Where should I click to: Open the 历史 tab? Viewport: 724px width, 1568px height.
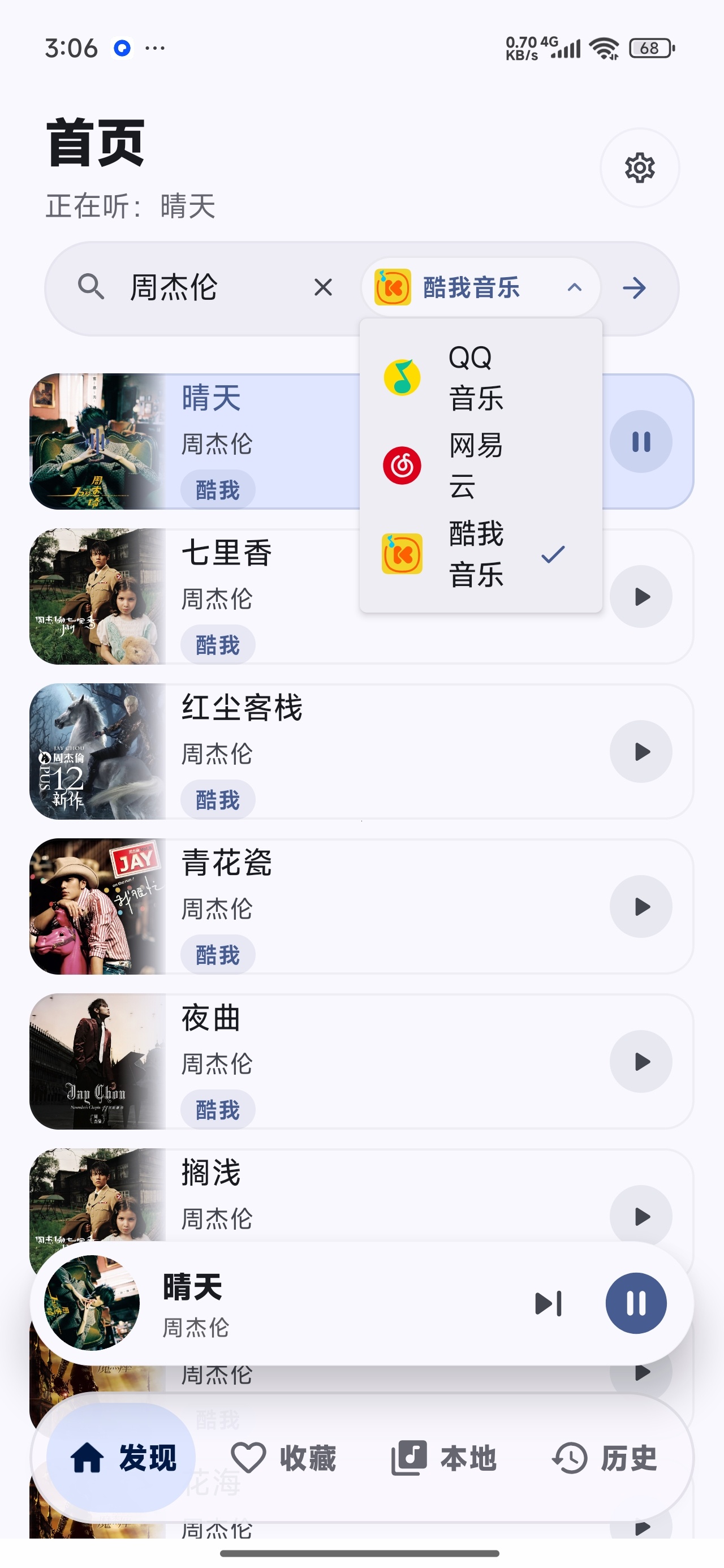click(604, 1458)
